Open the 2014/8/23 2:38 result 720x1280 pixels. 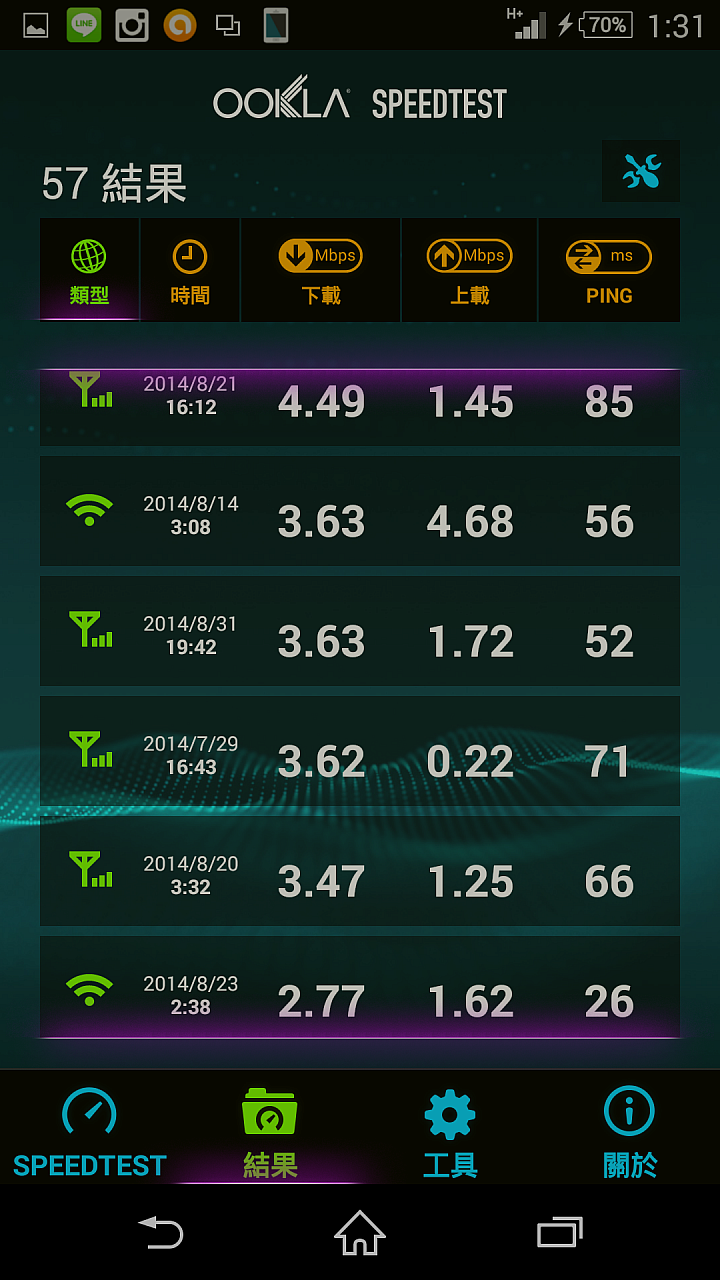pyautogui.click(x=360, y=987)
